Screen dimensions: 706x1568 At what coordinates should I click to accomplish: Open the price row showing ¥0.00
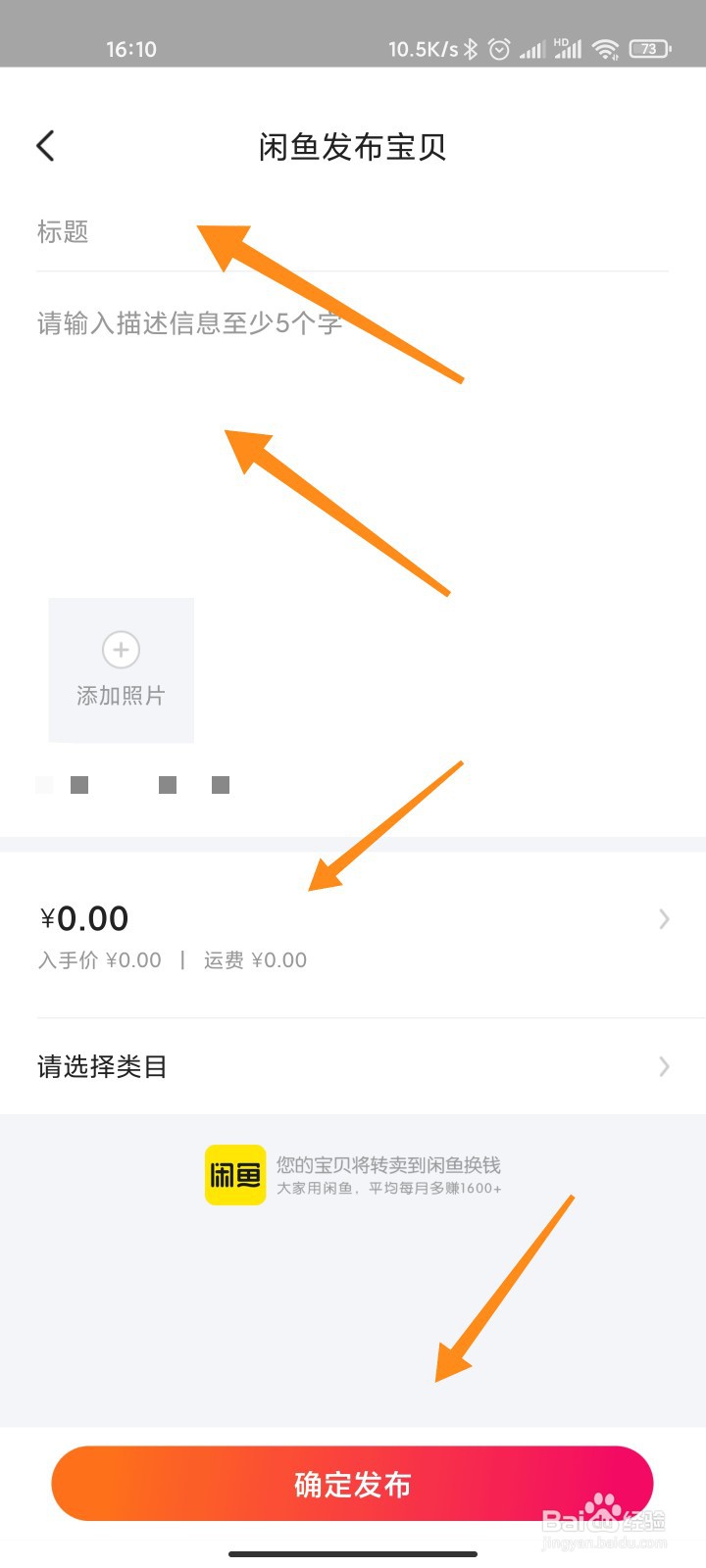(353, 936)
